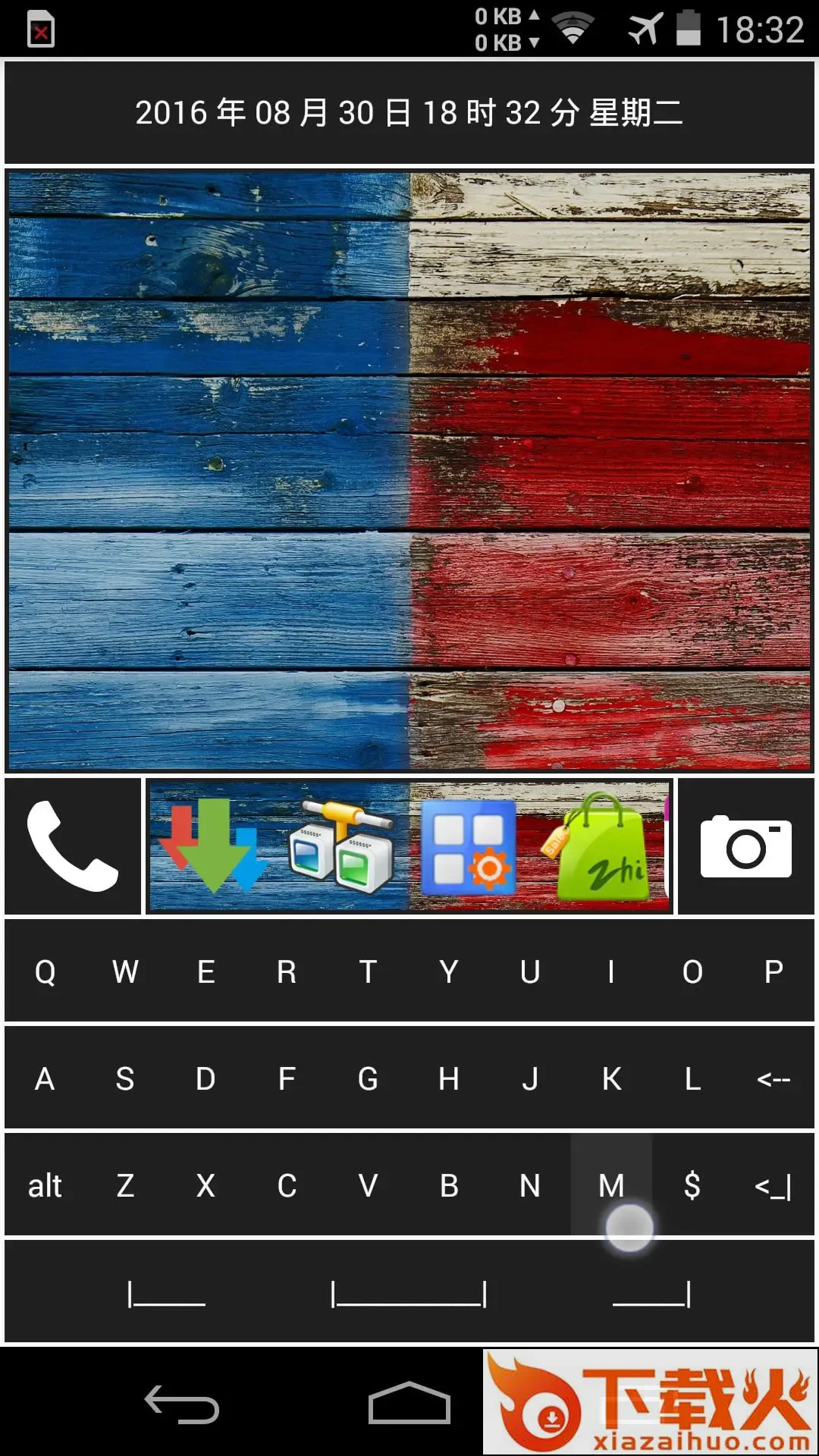Go back with the system back button
The height and width of the screenshot is (1456, 819).
pos(182,1404)
